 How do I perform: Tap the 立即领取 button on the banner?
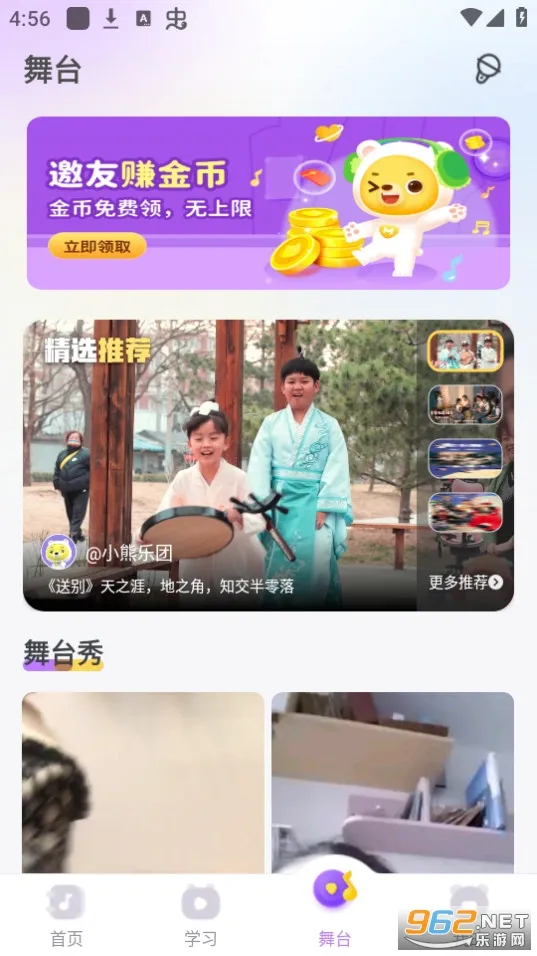(x=98, y=246)
